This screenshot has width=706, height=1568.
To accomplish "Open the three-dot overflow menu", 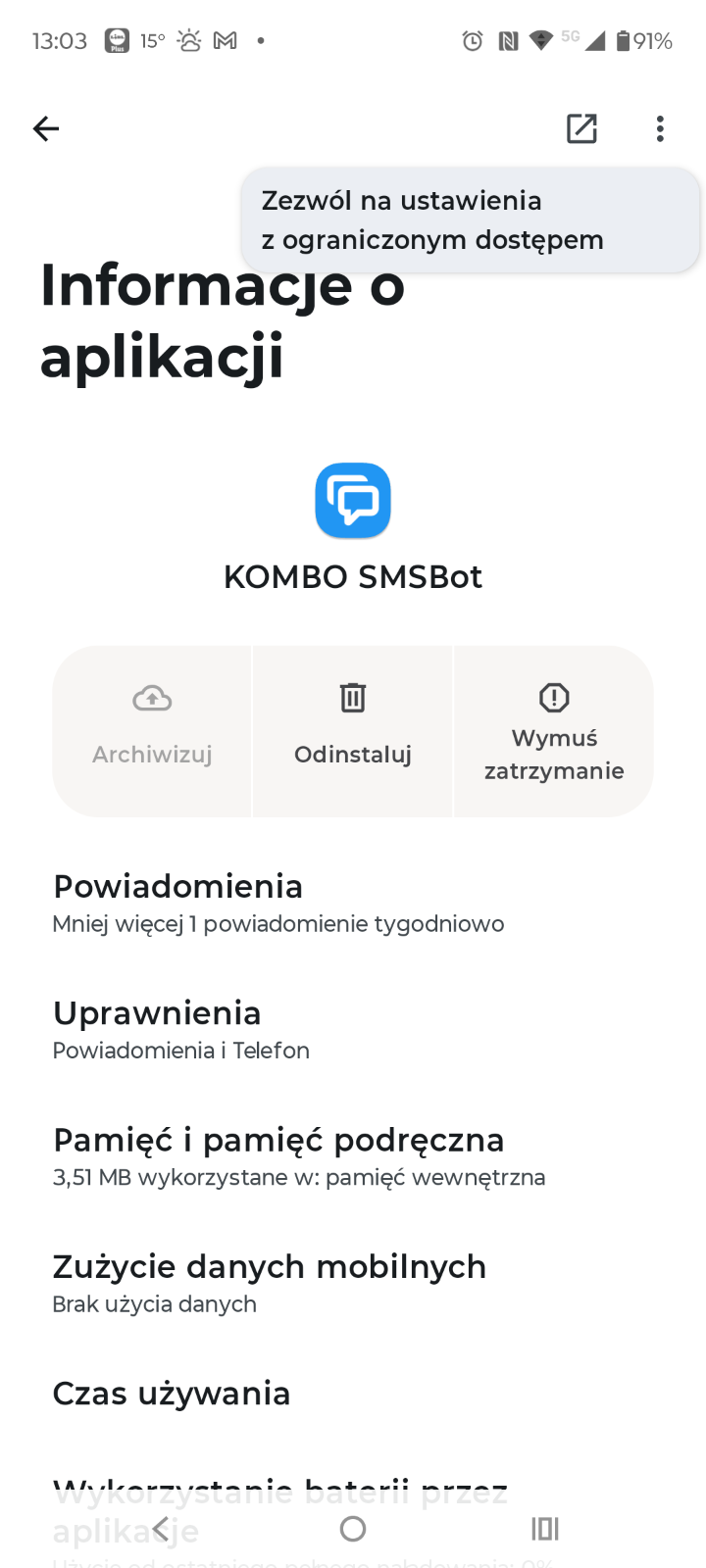I will click(660, 128).
